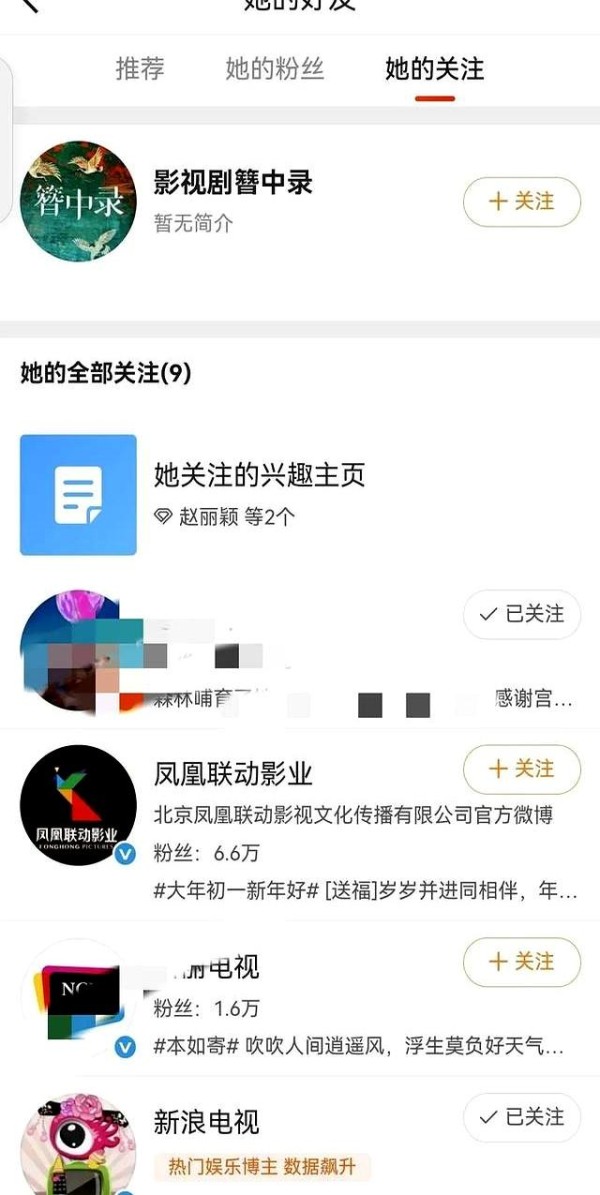This screenshot has width=600, height=1195.
Task: Tap 已关注 on the blurred account row
Action: [x=521, y=614]
